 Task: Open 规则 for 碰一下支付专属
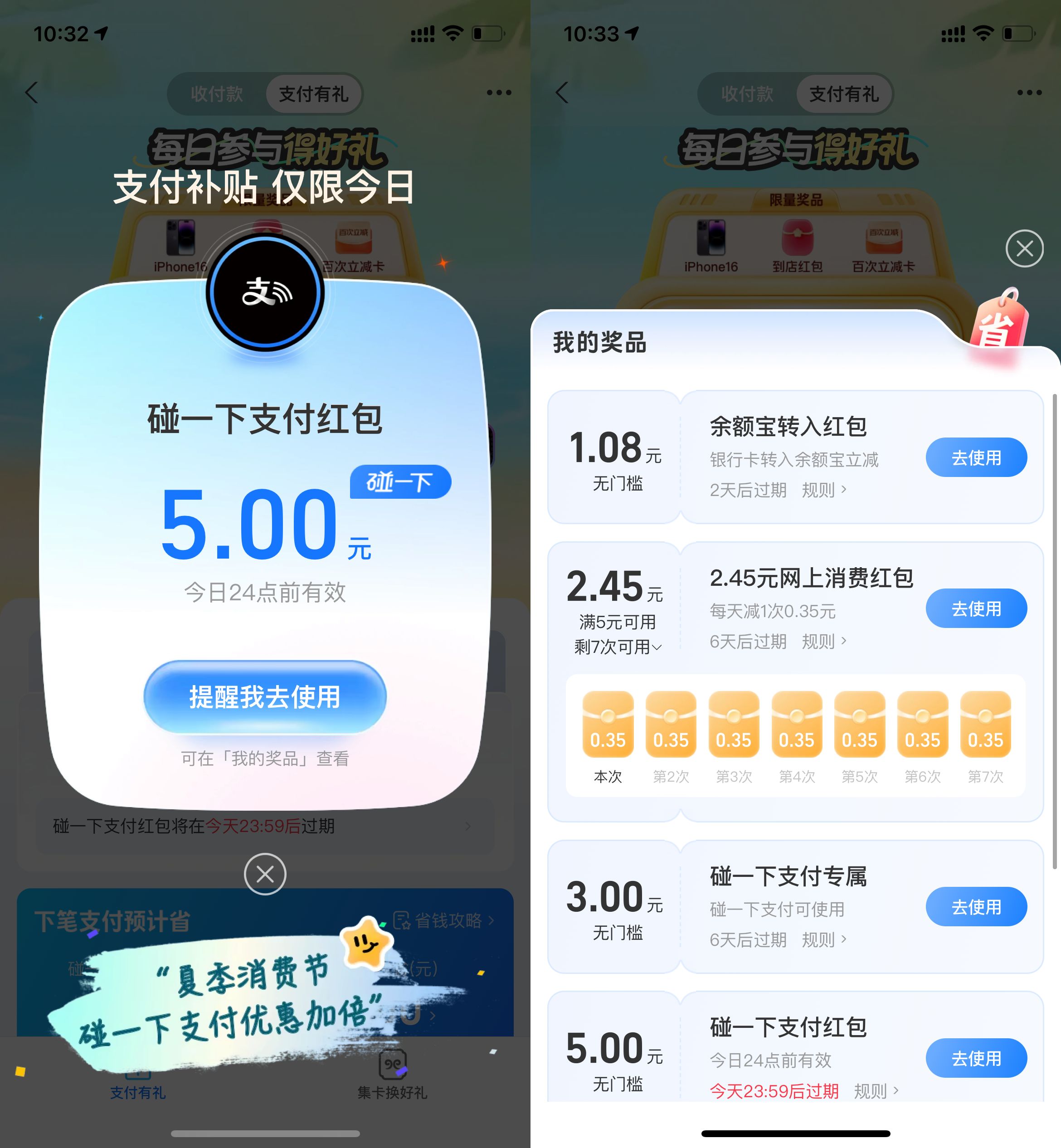coord(823,939)
